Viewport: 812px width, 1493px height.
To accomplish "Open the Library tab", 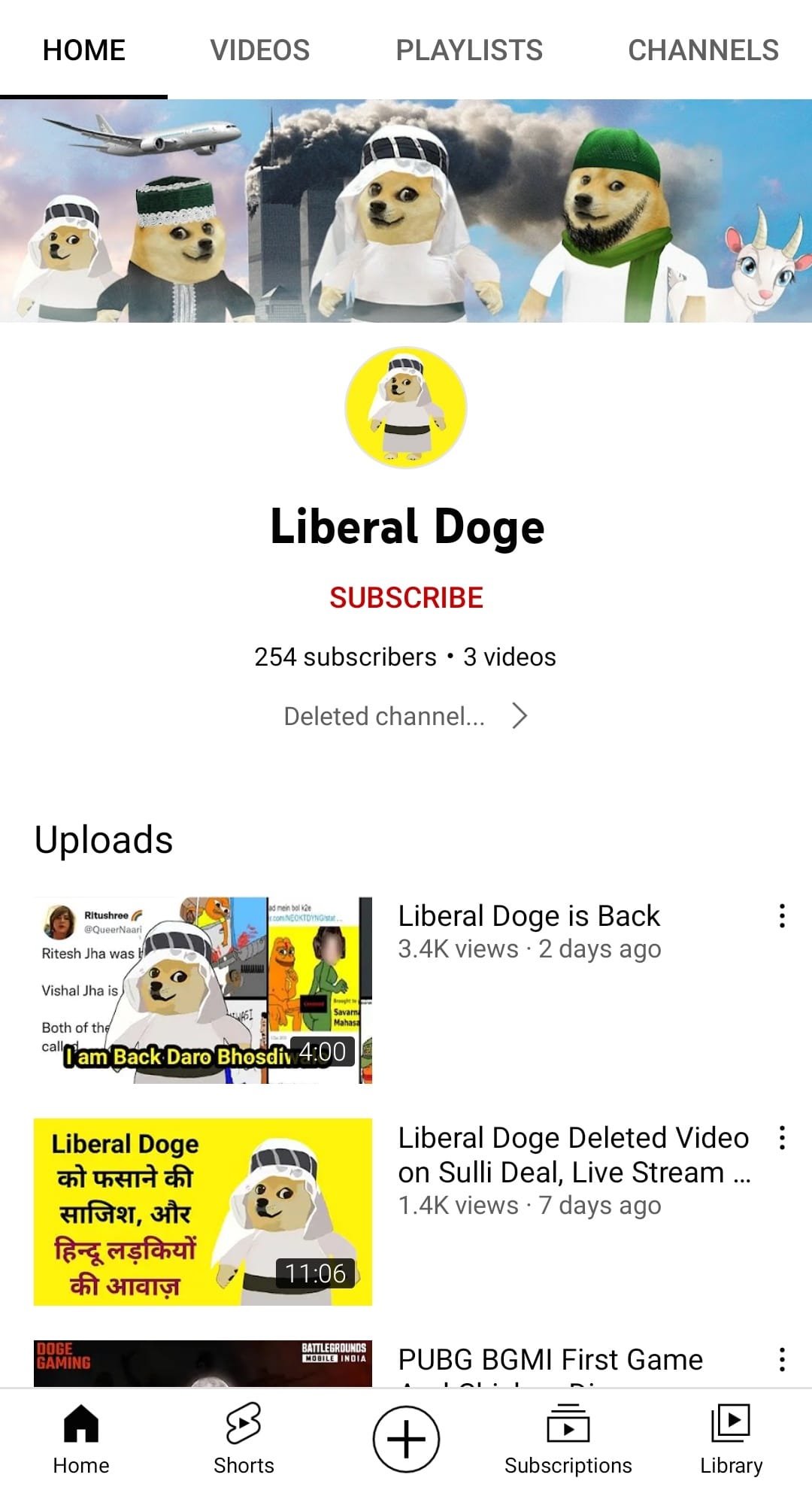I will click(x=731, y=1438).
